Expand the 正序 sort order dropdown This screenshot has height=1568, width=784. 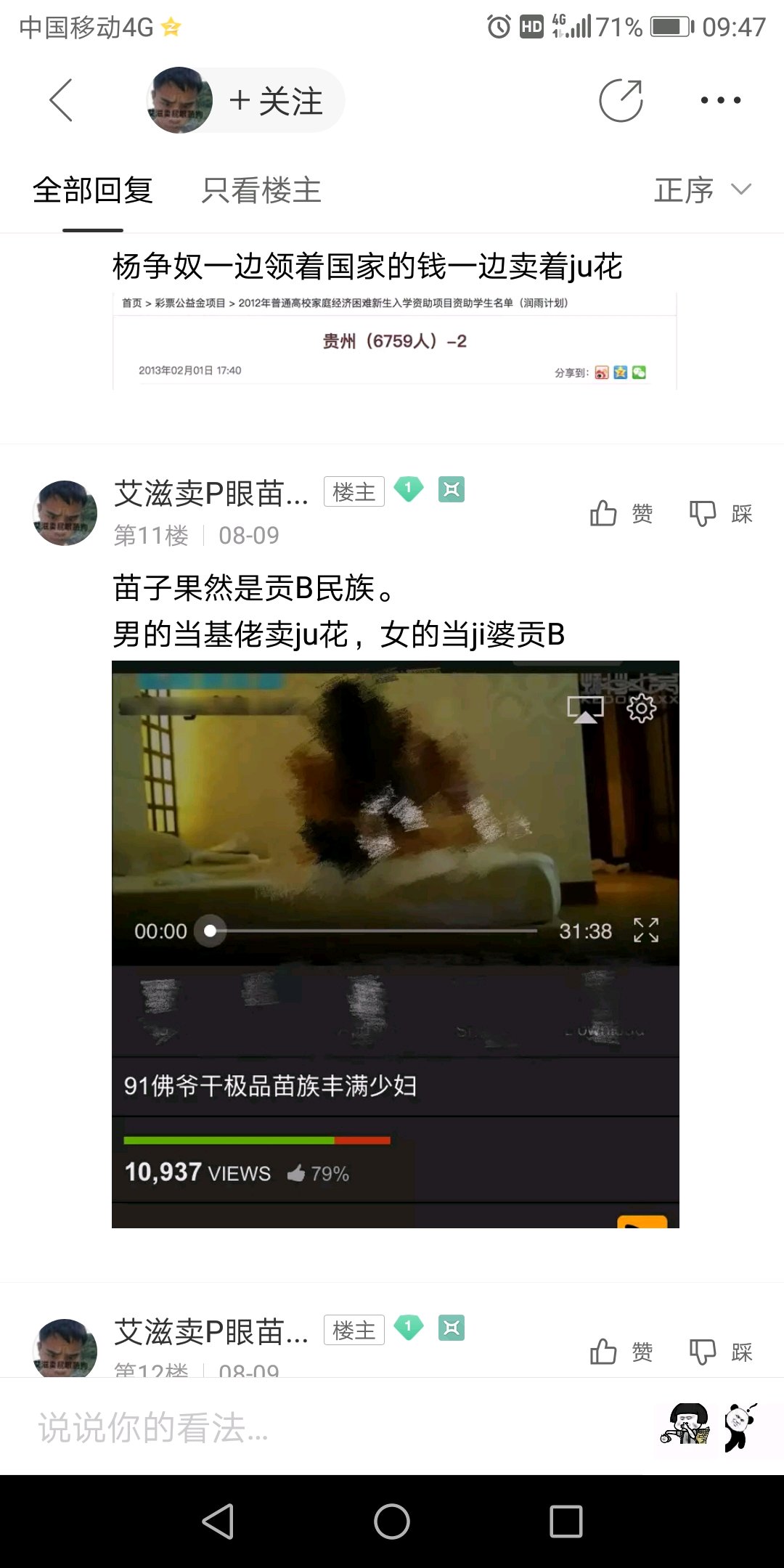click(x=702, y=191)
